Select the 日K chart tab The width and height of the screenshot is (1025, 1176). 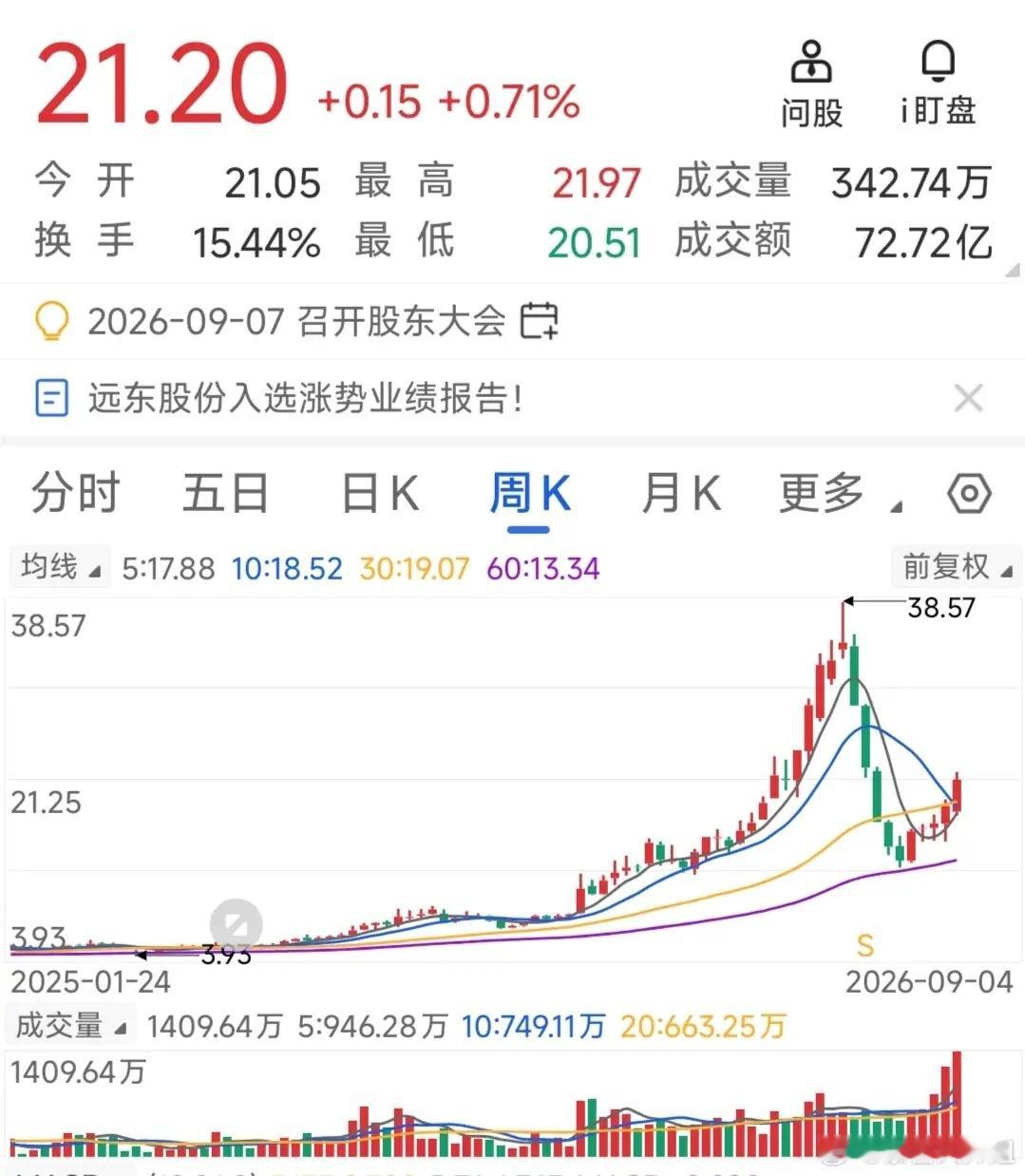pyautogui.click(x=379, y=494)
